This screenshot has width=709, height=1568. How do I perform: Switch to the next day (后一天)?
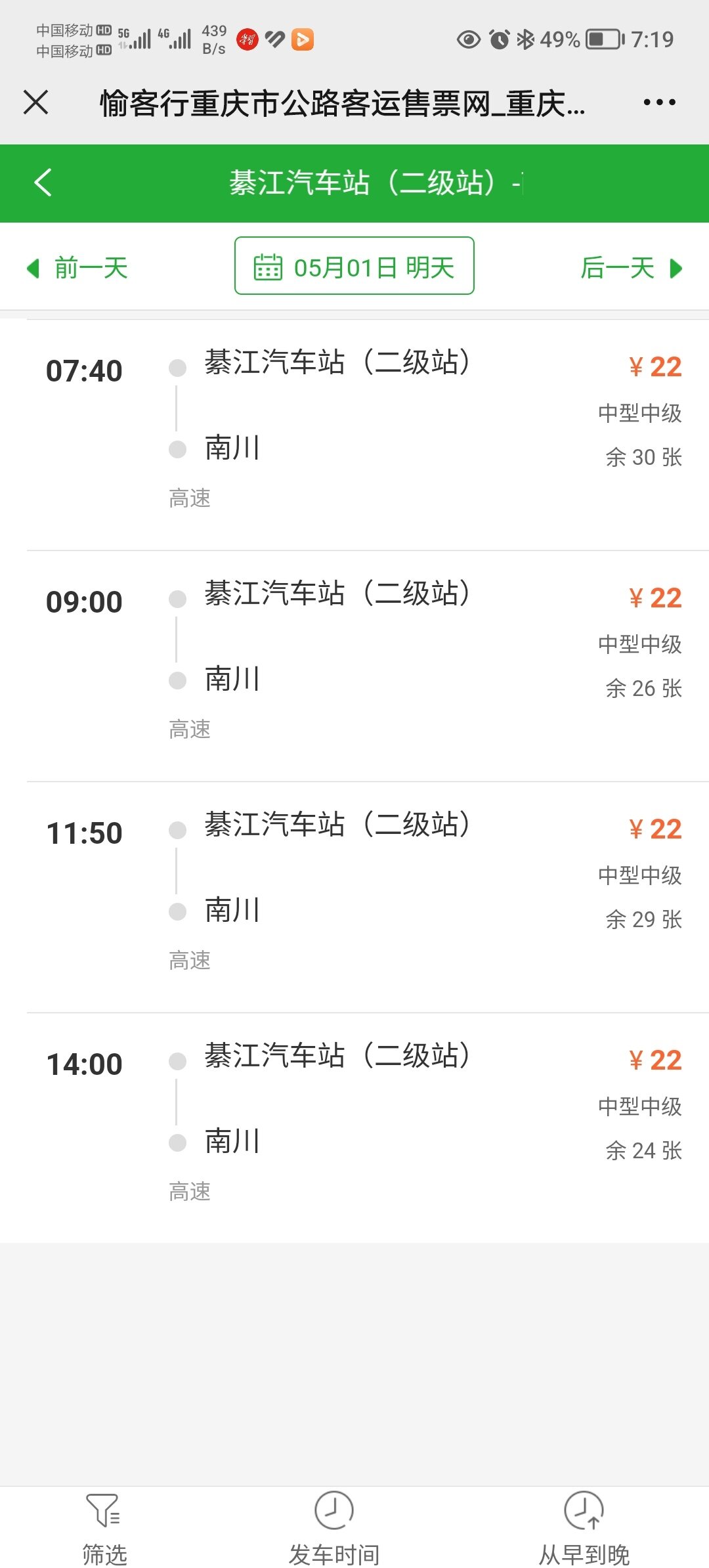[632, 268]
